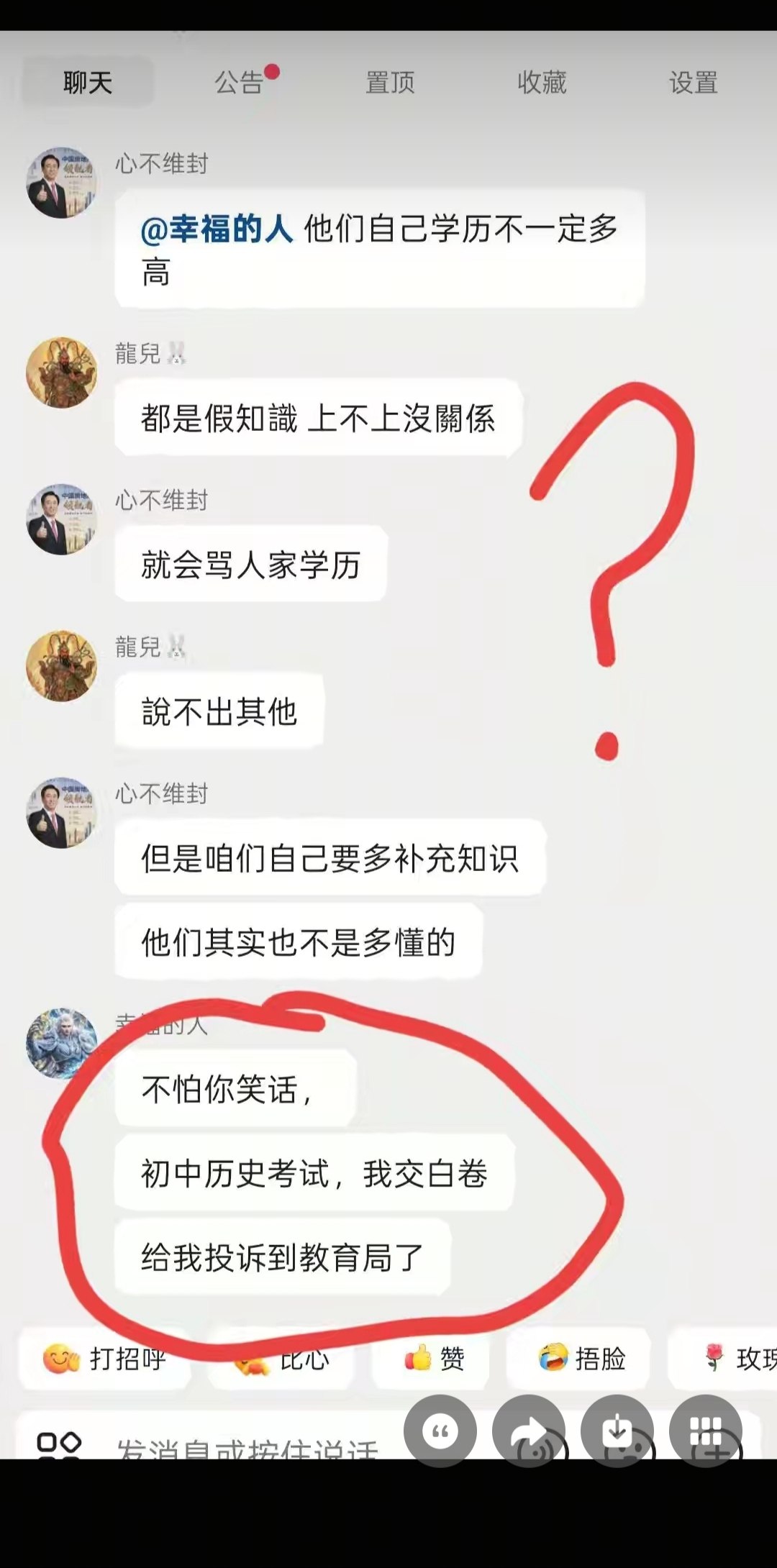Share using the arrow overlay button

(x=529, y=1431)
